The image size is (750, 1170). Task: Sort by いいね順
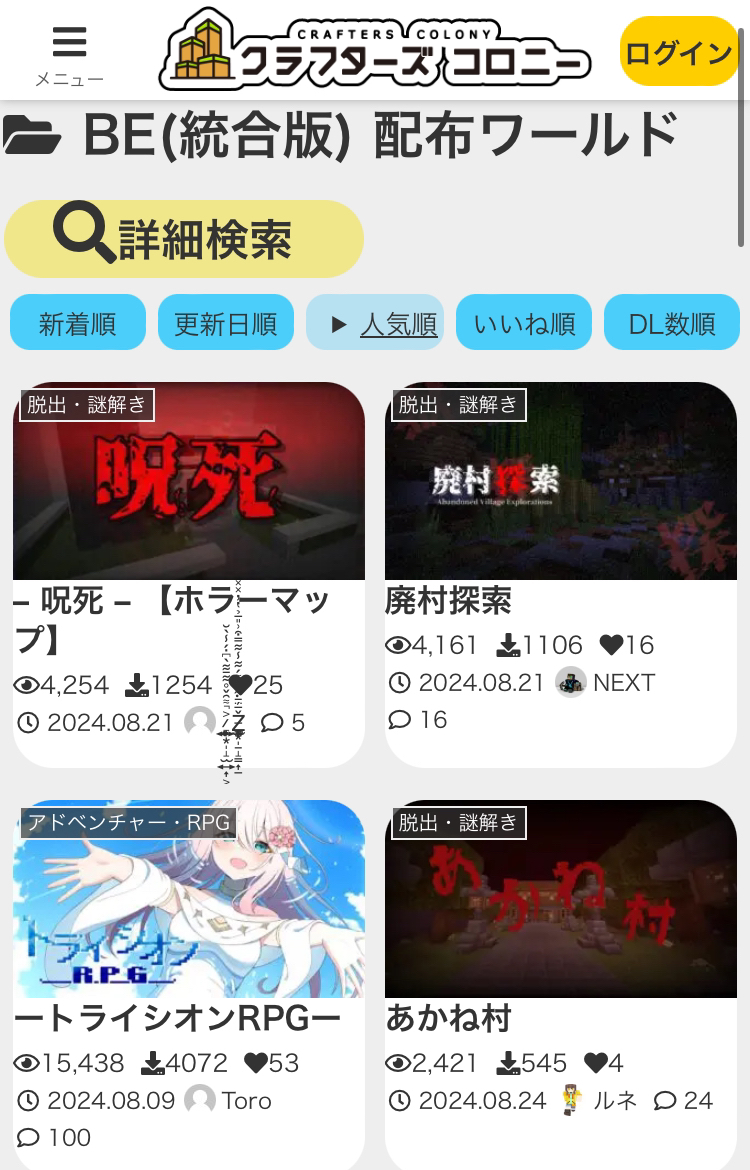[x=524, y=323]
